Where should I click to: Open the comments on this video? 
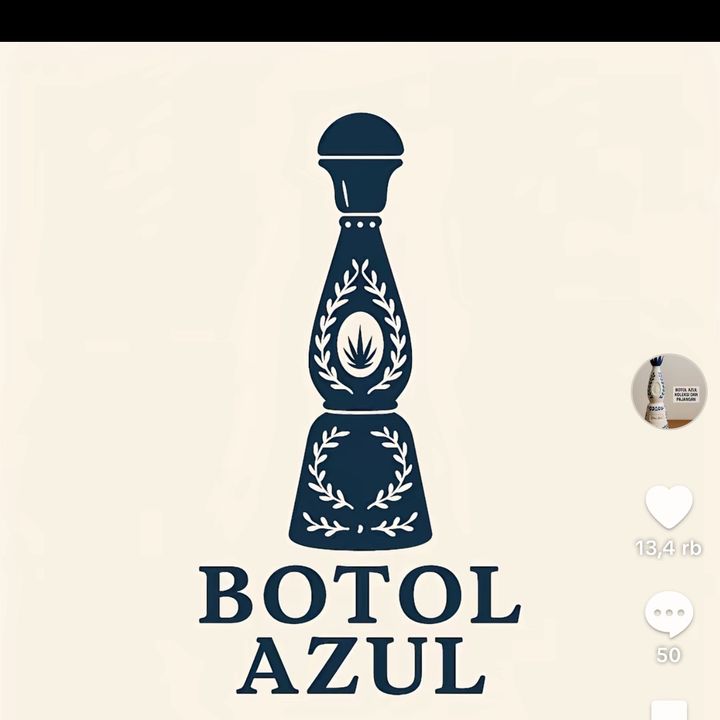[x=669, y=614]
